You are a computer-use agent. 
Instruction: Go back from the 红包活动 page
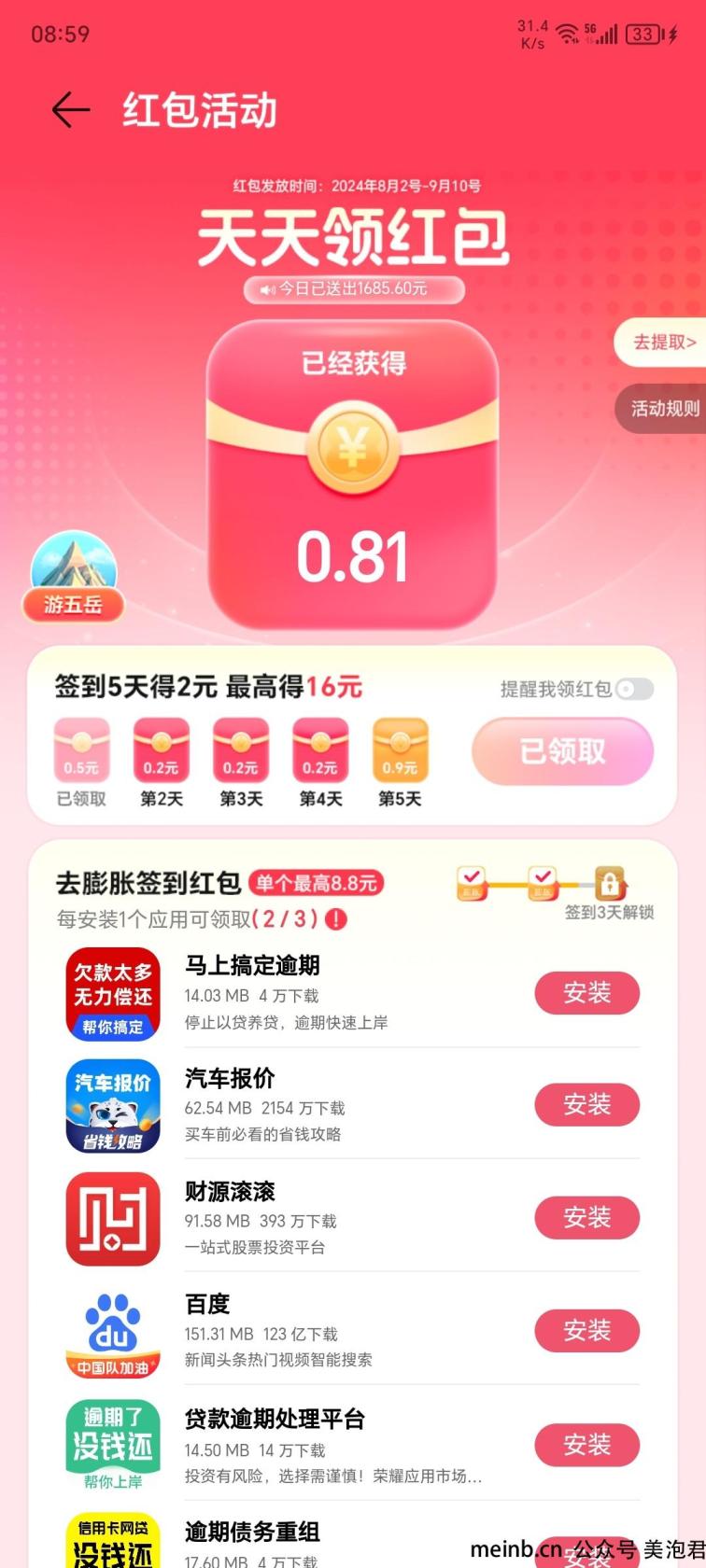pyautogui.click(x=71, y=110)
